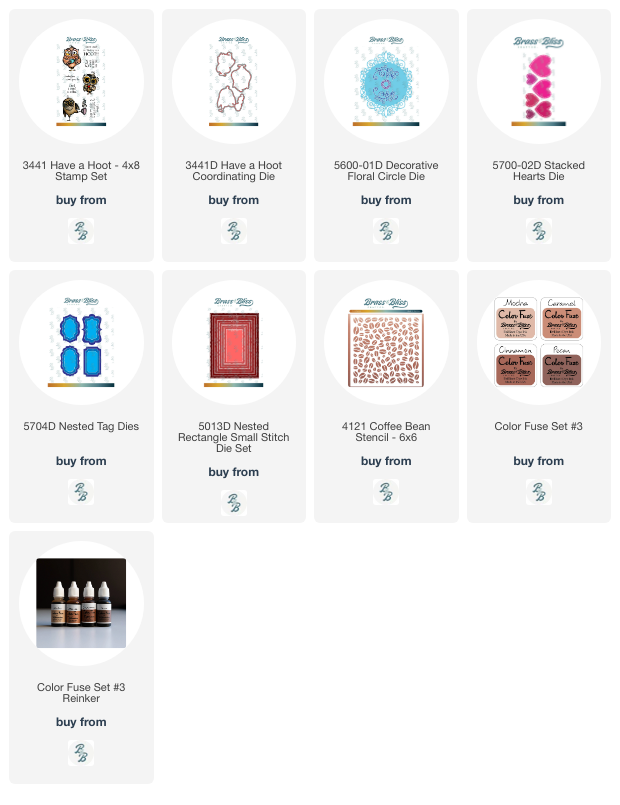Tap store icon under Nested Tag Dies
620x805 pixels.
click(81, 492)
